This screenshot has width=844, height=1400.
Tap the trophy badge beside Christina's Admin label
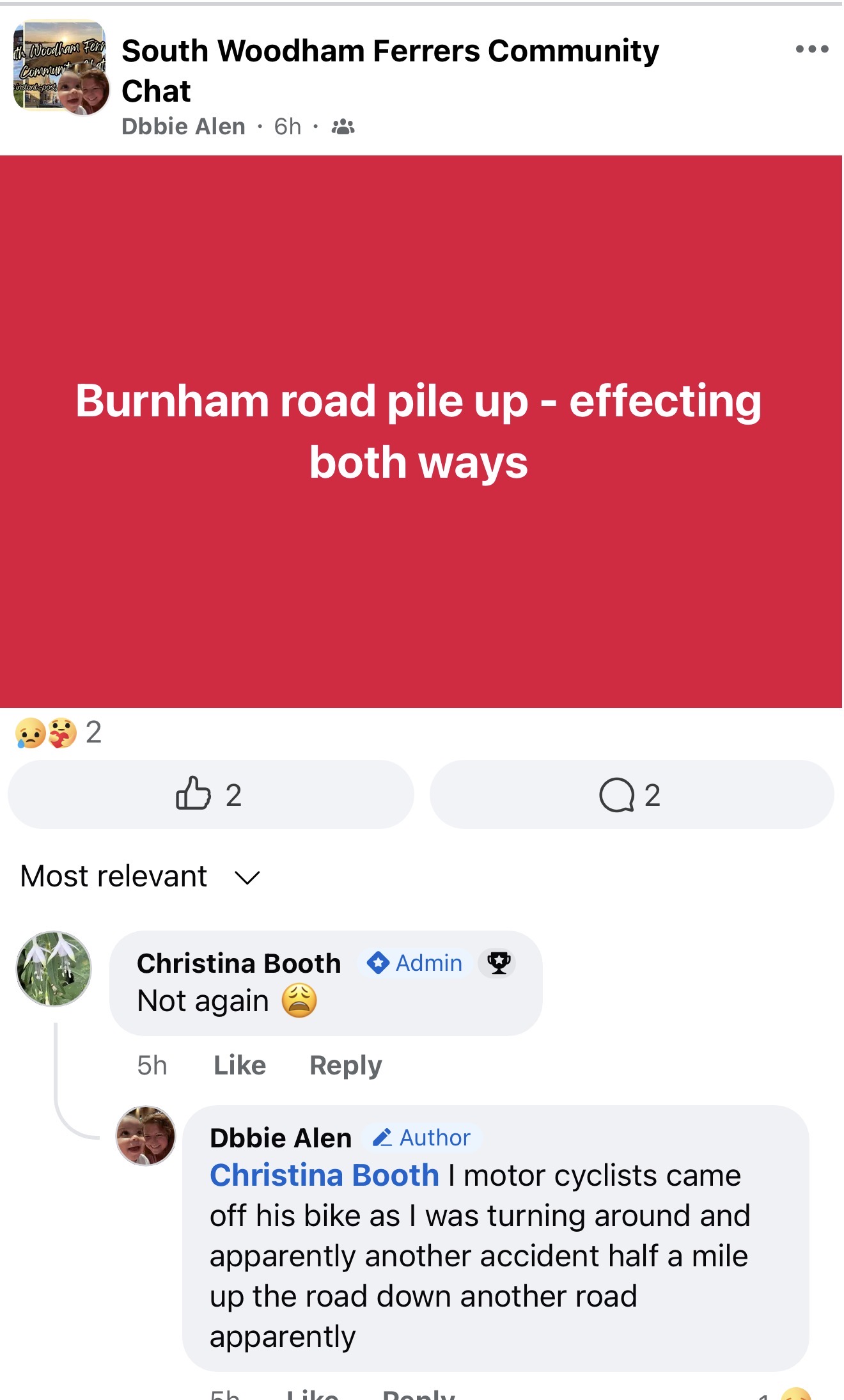(x=498, y=963)
